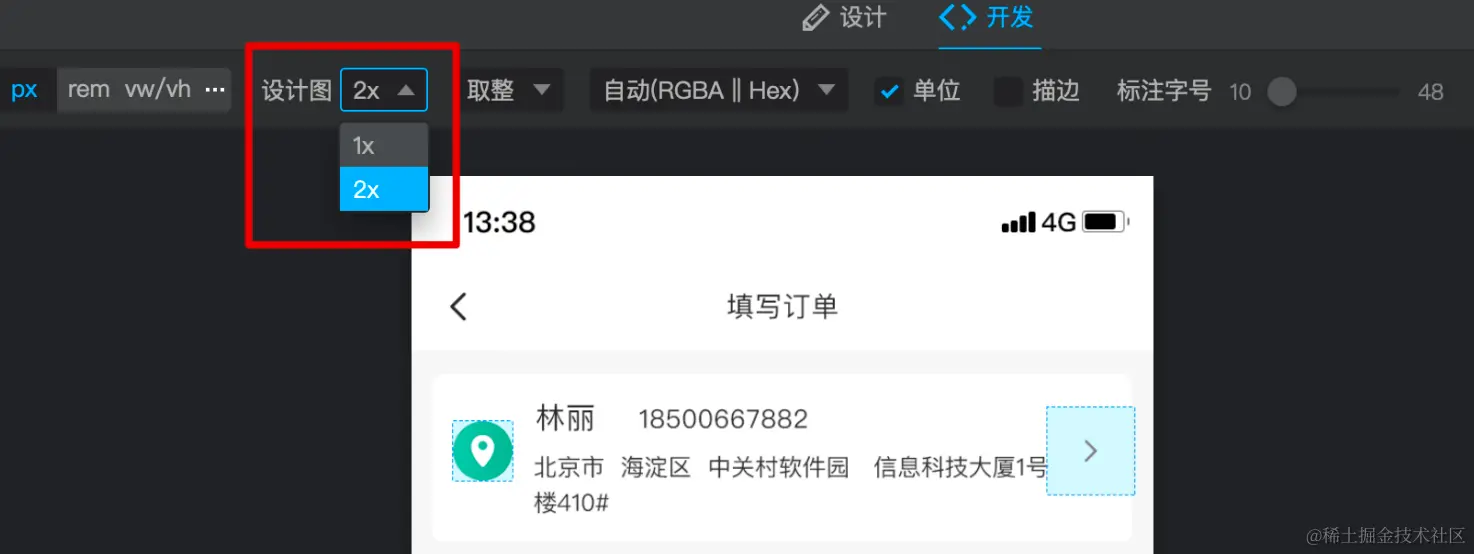
Task: Collapse the 设计图 2x dropdown
Action: 384,90
